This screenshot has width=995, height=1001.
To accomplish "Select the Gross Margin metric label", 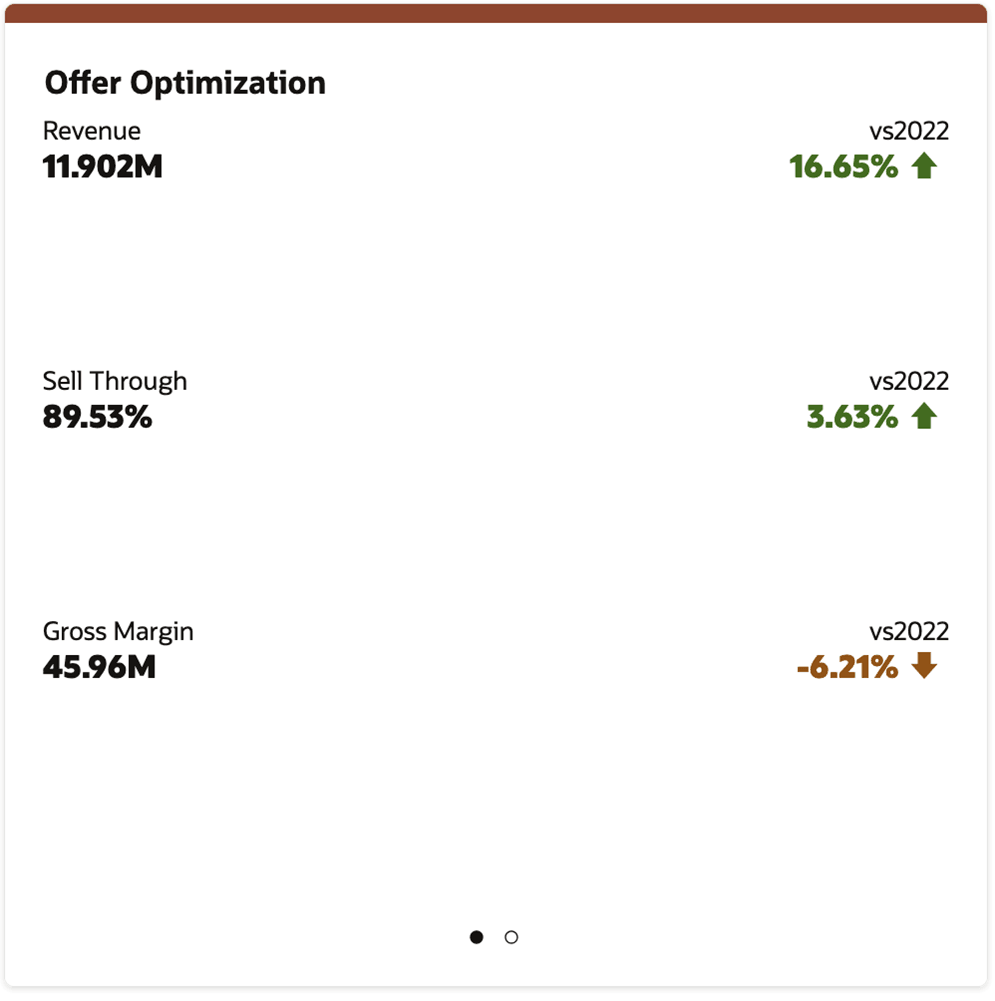I will click(117, 631).
